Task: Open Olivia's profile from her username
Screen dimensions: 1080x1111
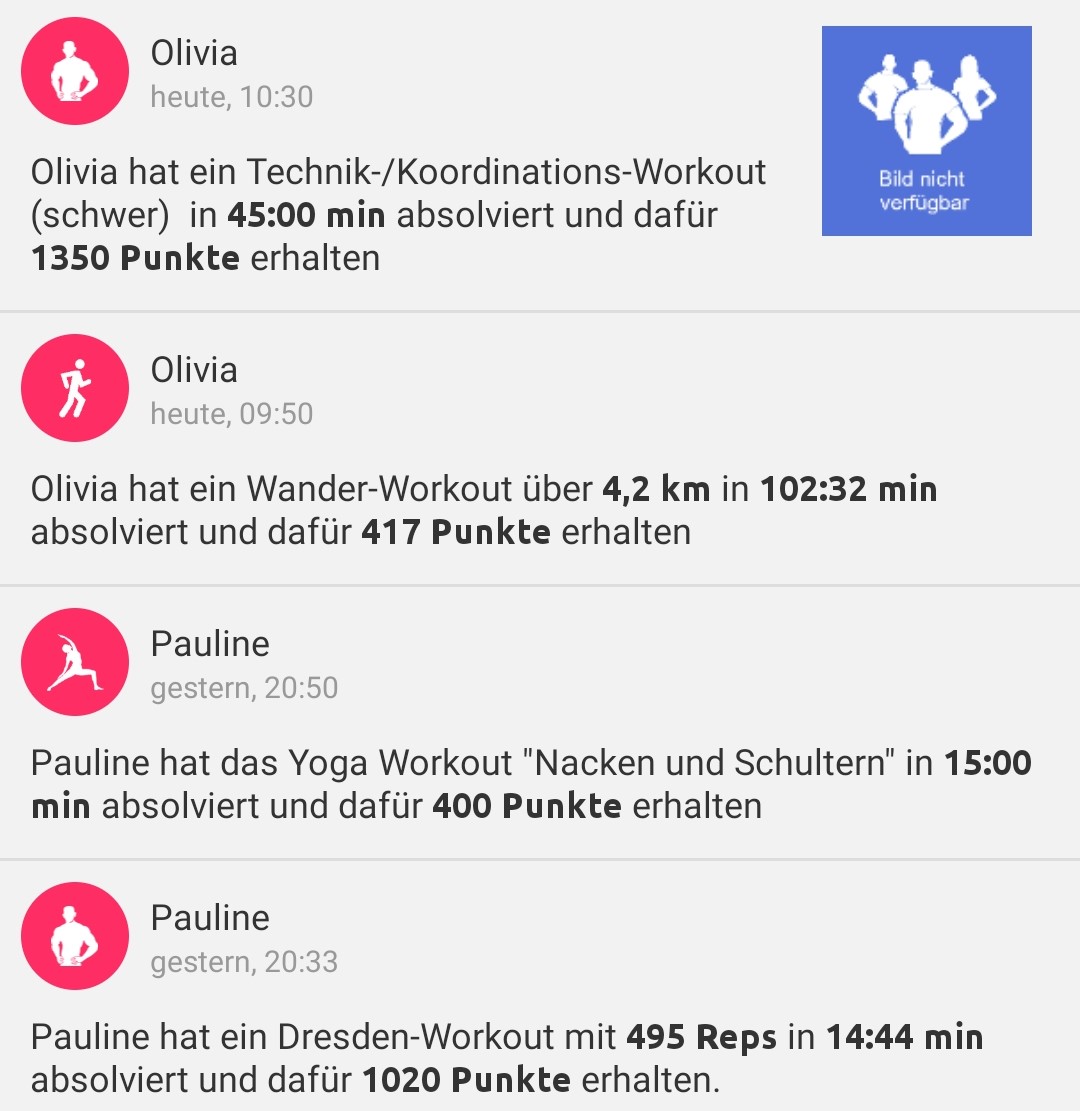Action: click(x=195, y=53)
